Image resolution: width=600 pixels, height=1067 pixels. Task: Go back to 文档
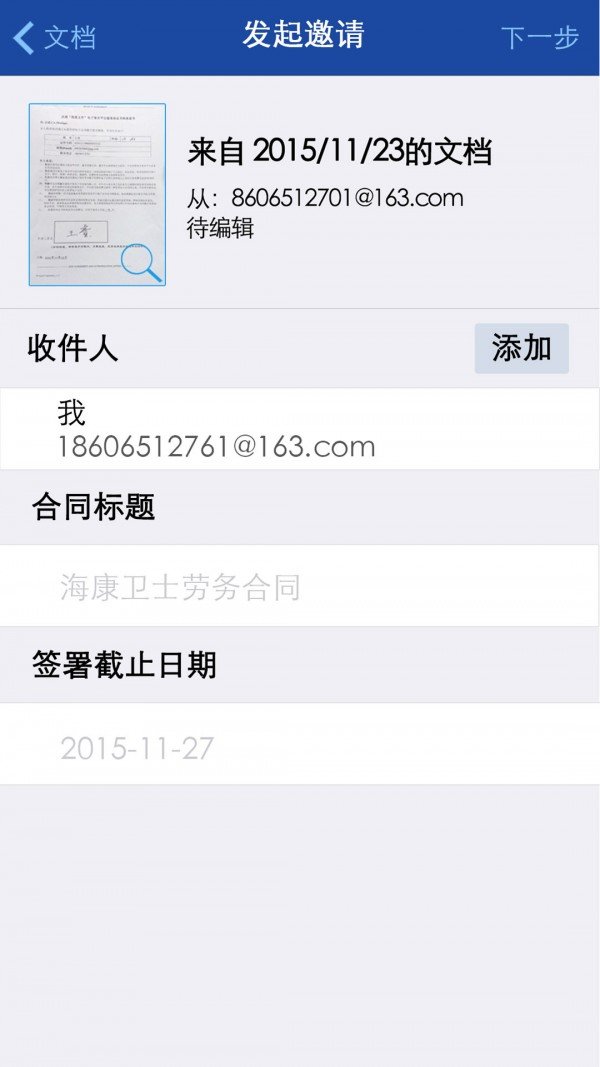pos(54,37)
